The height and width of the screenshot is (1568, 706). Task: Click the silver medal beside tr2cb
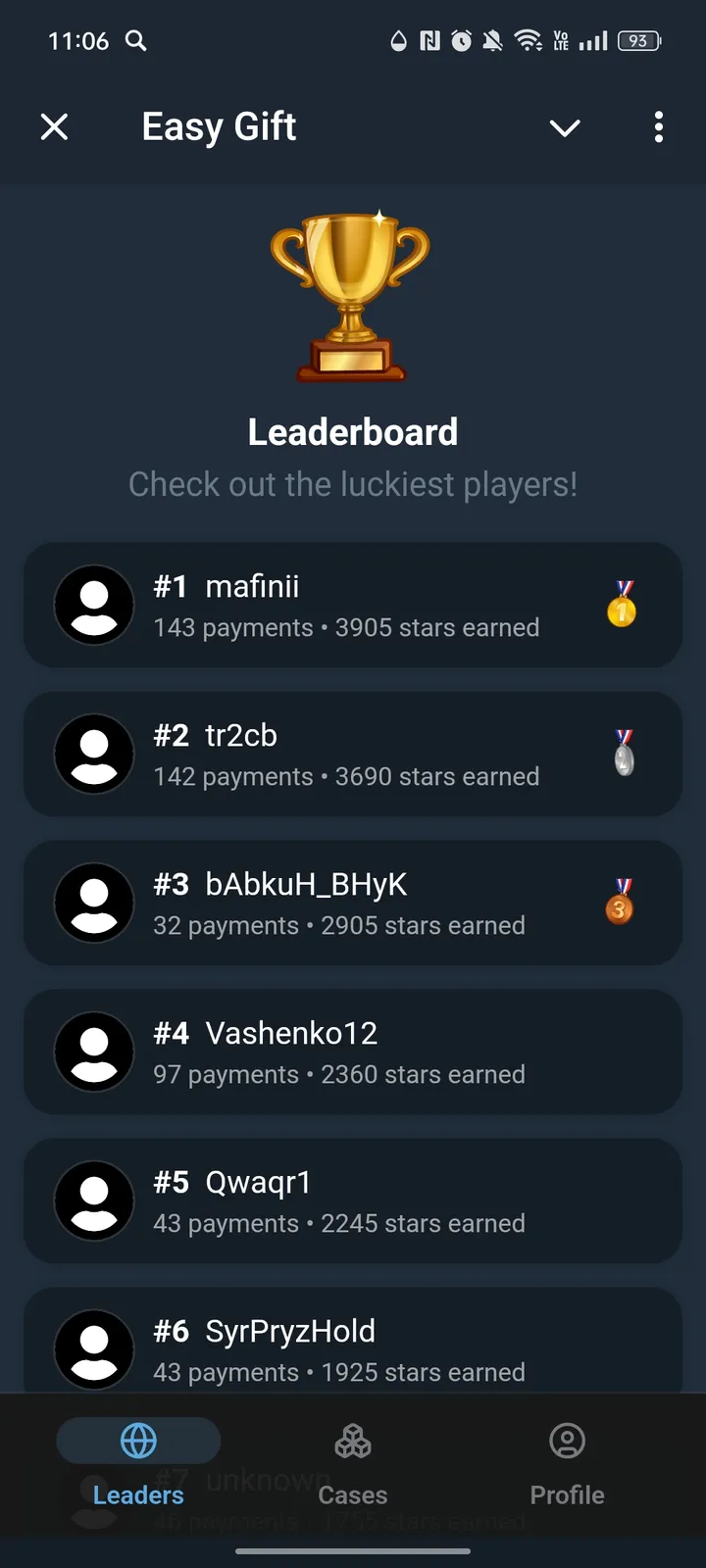point(622,755)
